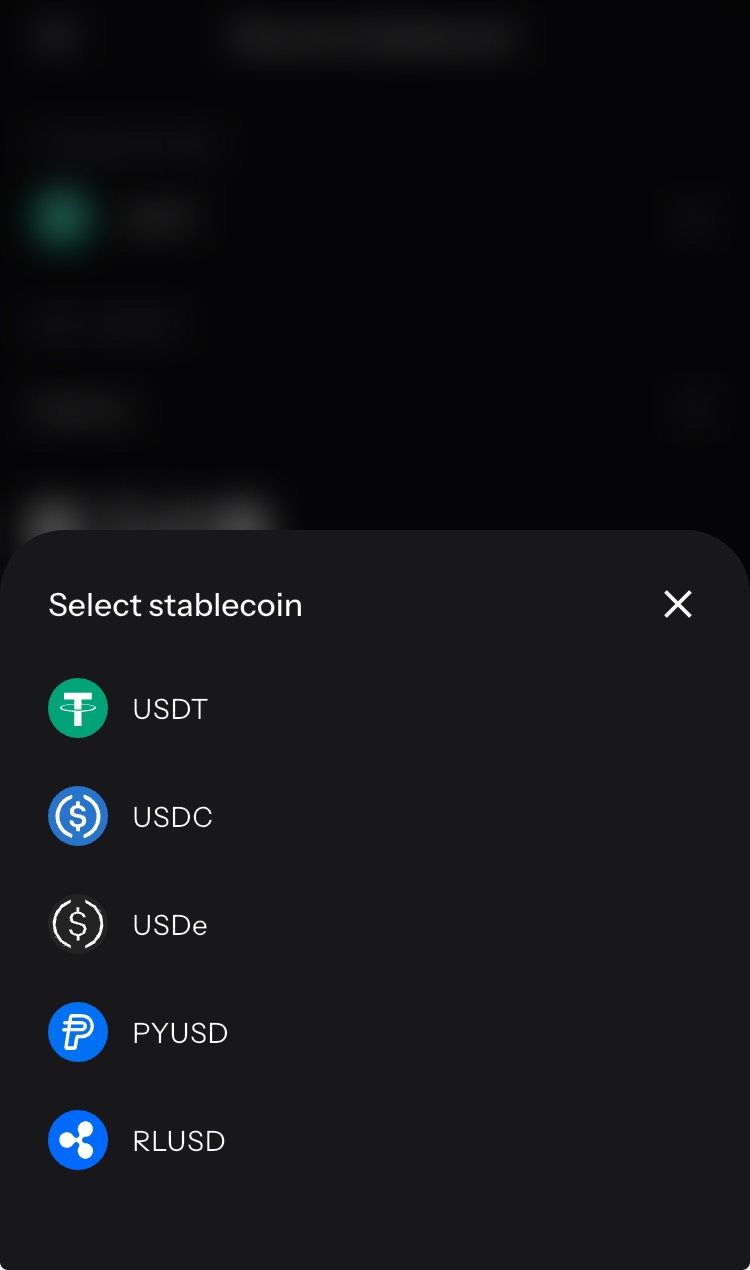The image size is (750, 1270).
Task: Close the Select stablecoin sheet
Action: 677,604
